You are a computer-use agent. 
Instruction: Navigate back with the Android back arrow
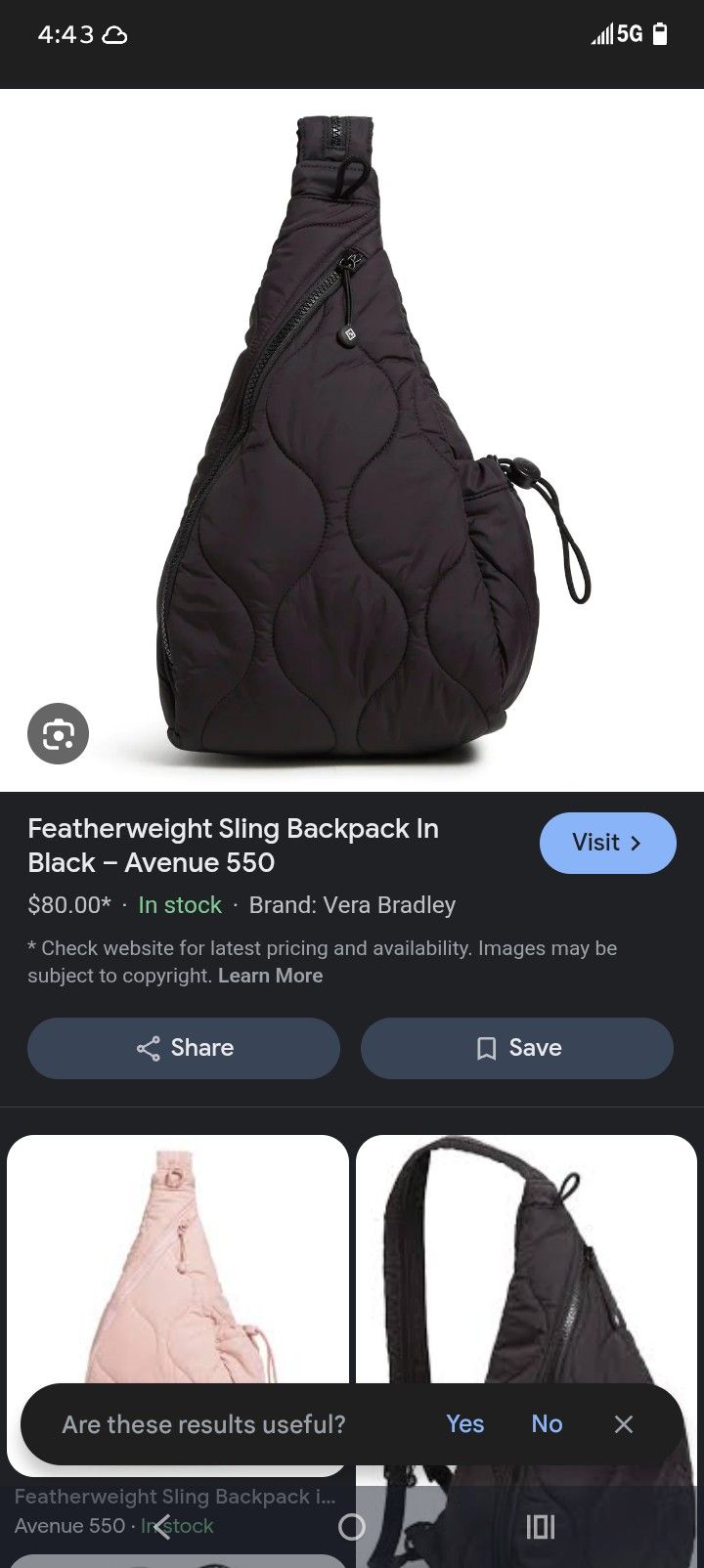pos(162,1526)
